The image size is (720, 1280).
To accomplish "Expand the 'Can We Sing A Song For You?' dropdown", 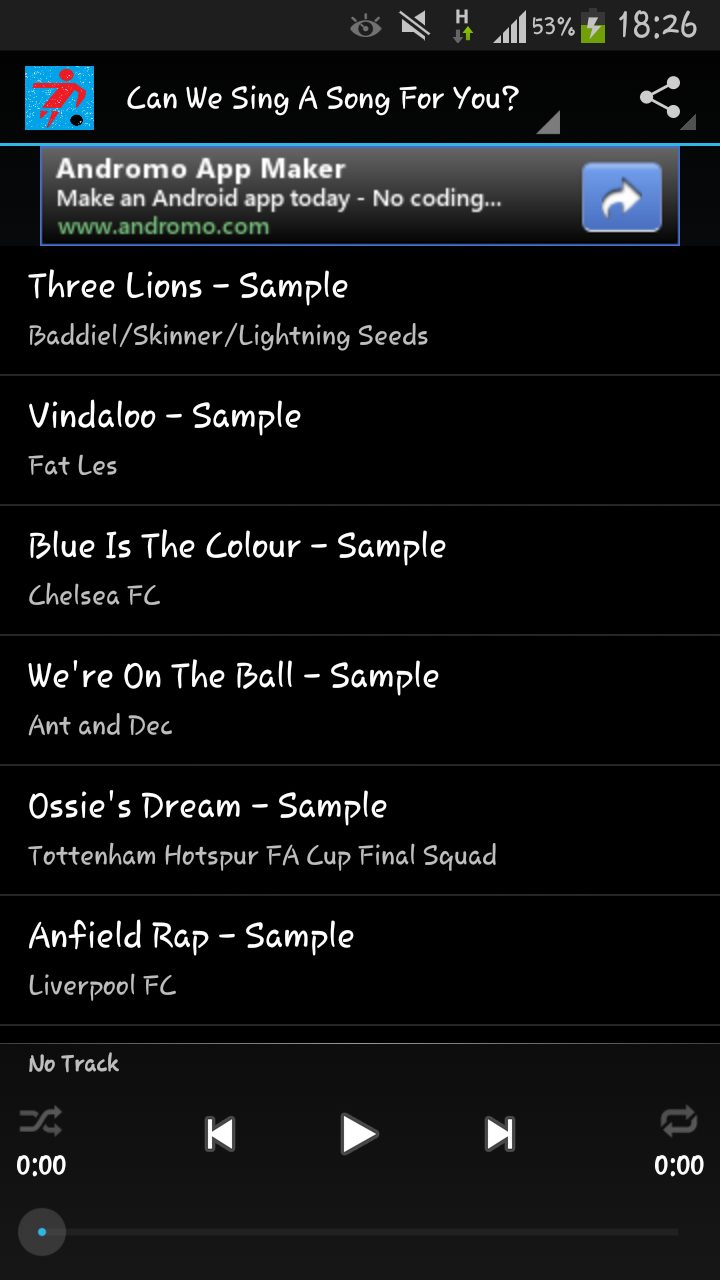I will tap(340, 99).
